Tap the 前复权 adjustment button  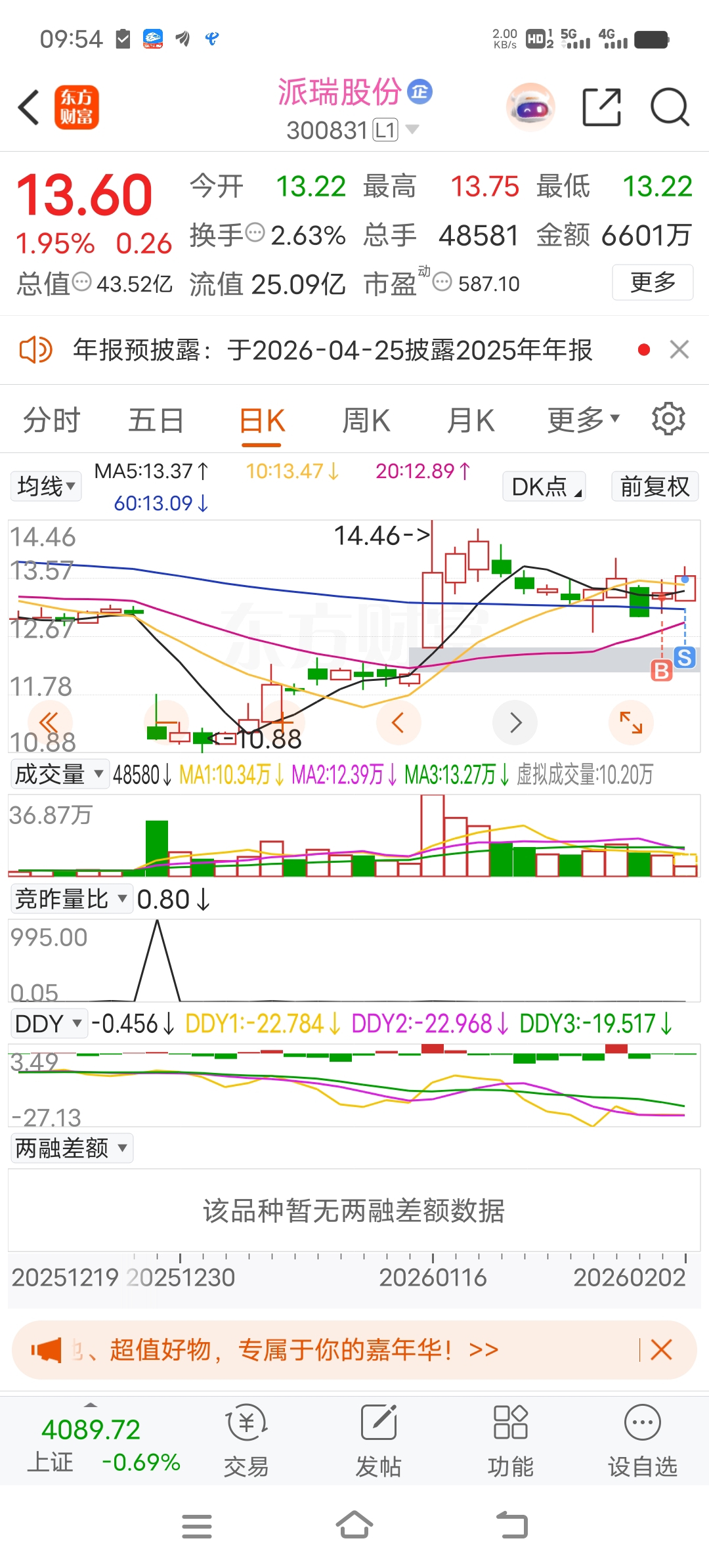[655, 487]
